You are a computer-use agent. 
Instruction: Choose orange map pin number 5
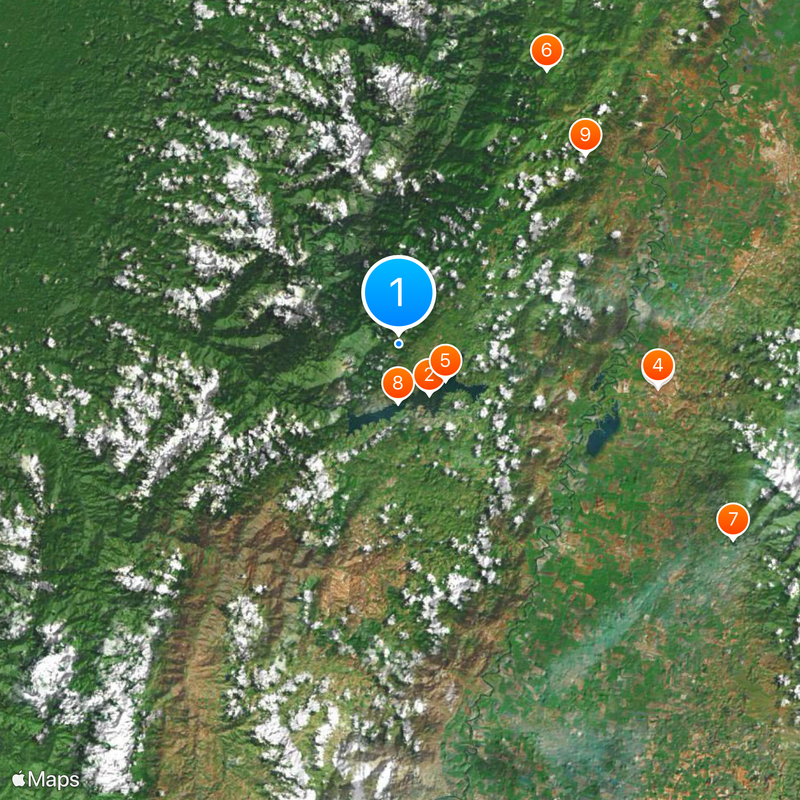point(446,358)
